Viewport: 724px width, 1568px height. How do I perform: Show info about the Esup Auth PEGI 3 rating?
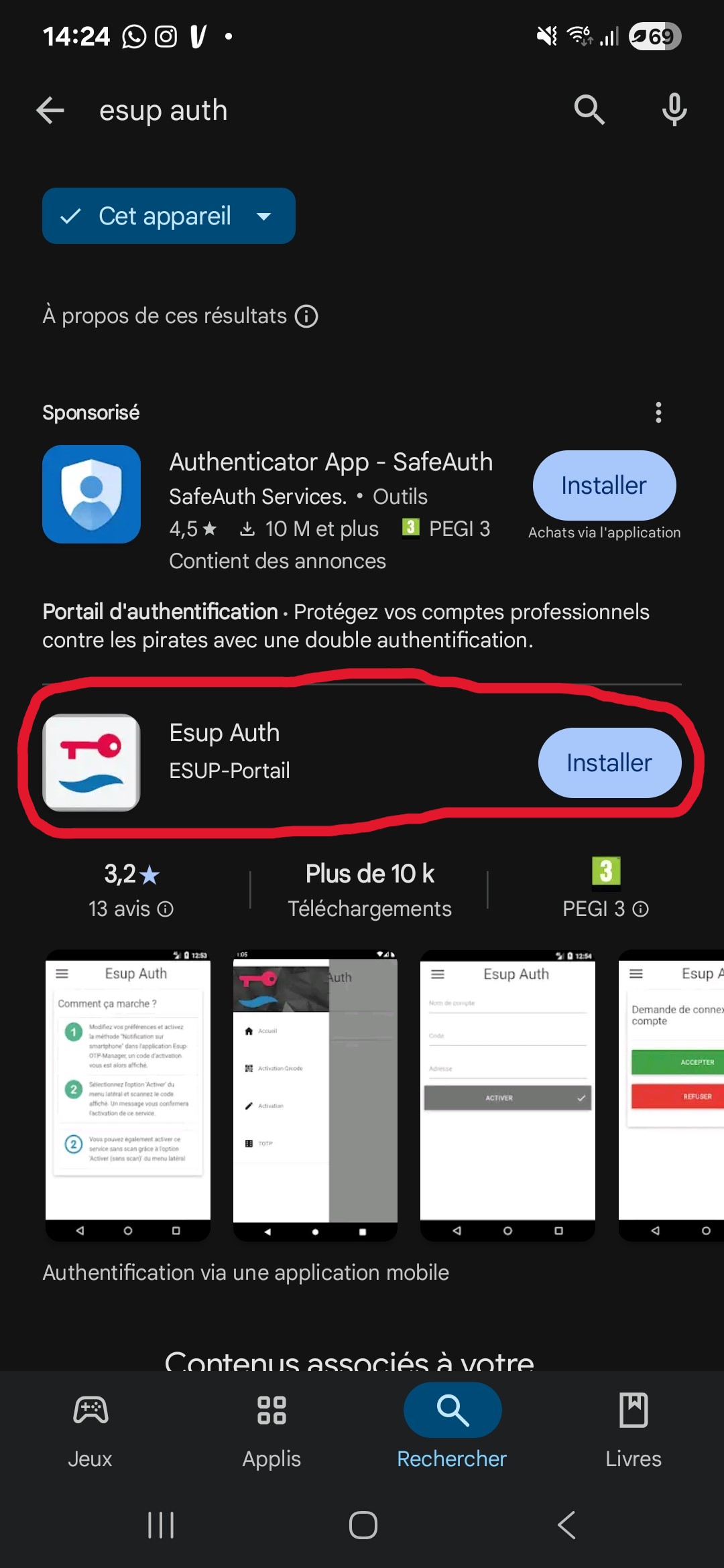coord(641,909)
